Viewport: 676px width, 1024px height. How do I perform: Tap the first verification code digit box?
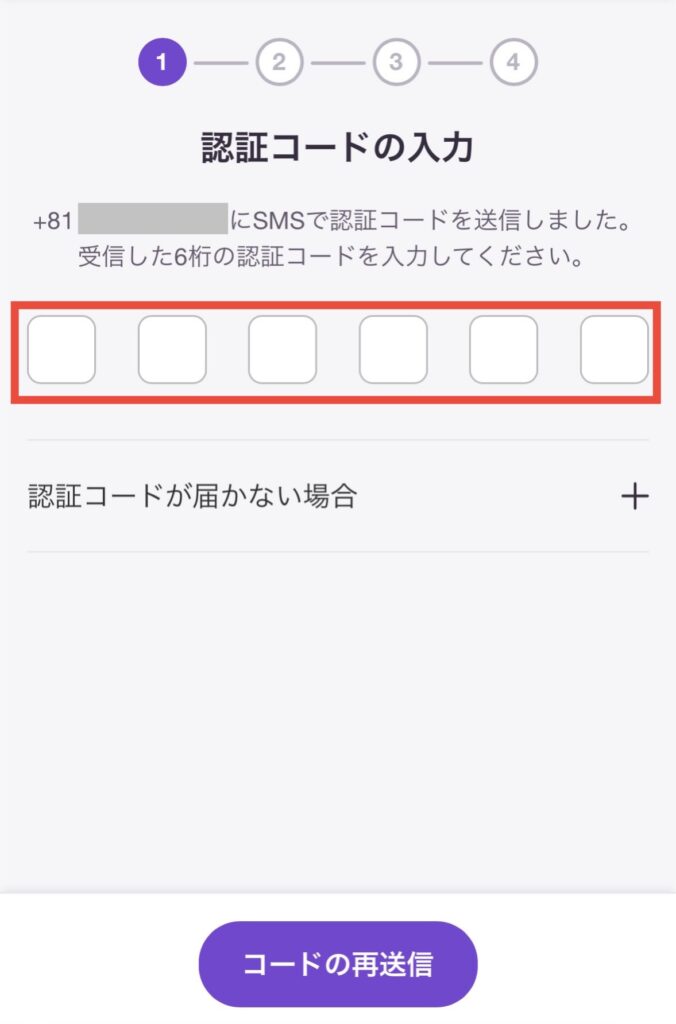pyautogui.click(x=62, y=350)
